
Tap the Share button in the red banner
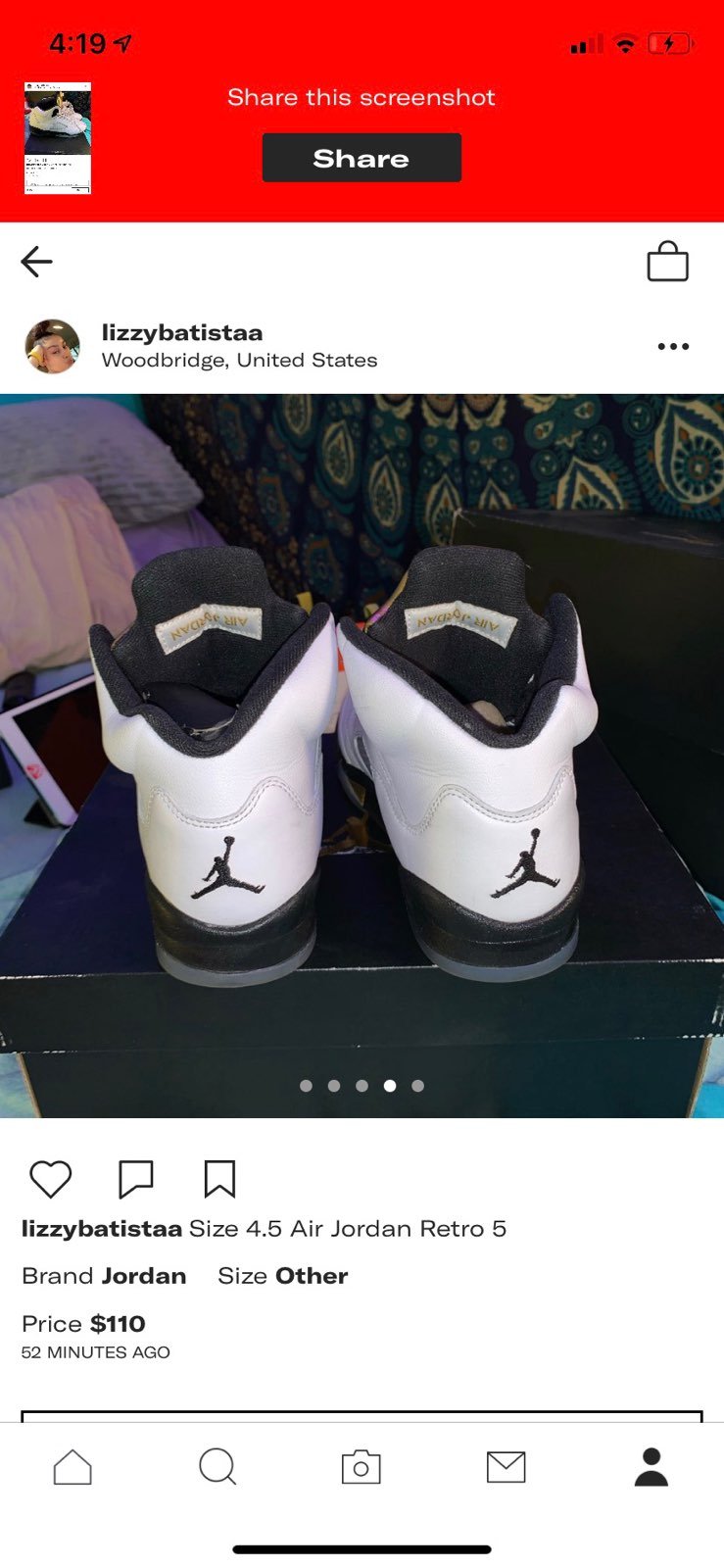coord(362,158)
